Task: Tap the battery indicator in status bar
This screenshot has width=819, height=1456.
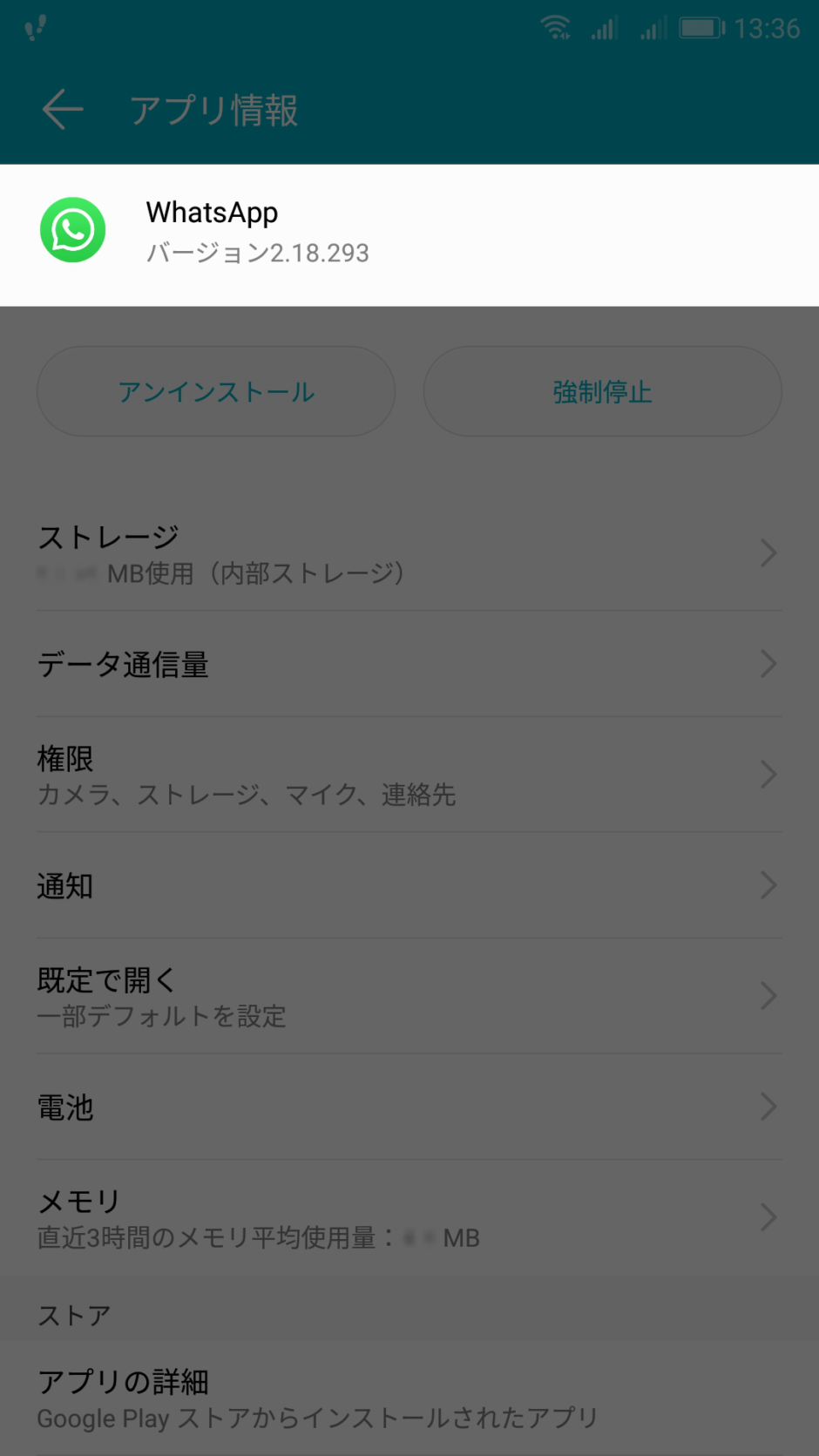Action: [702, 27]
